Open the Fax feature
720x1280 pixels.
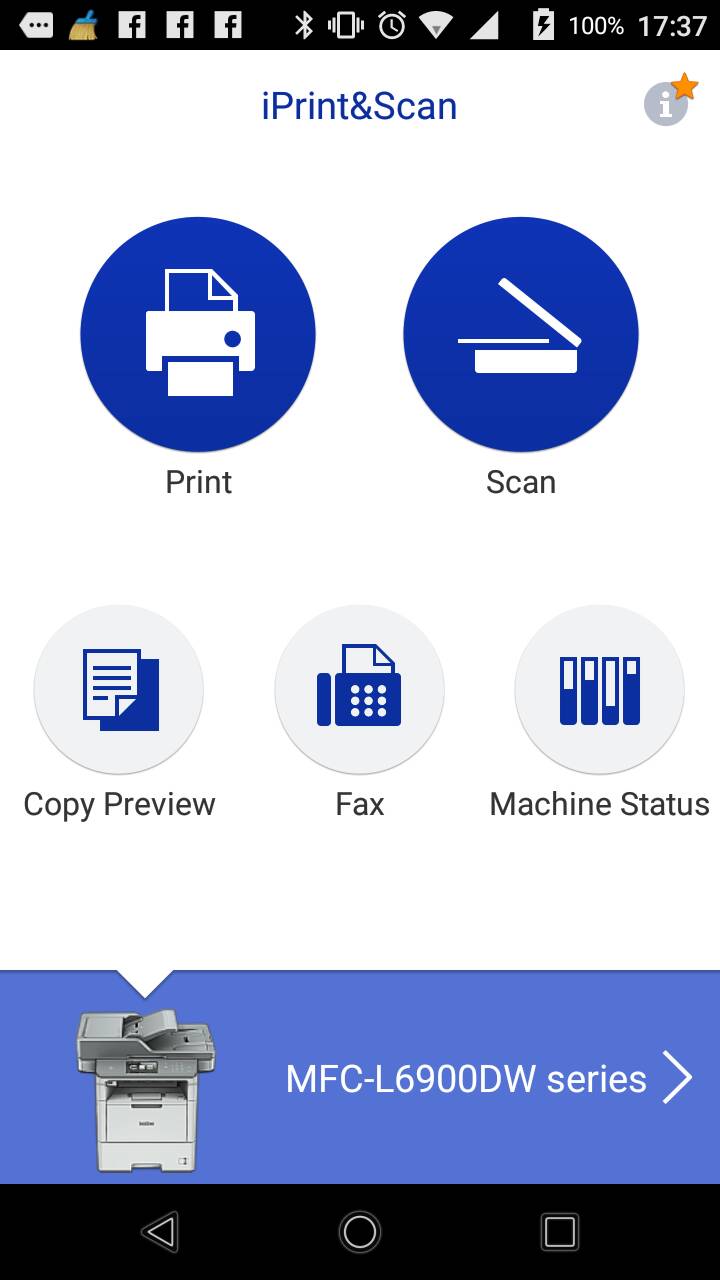coord(359,689)
